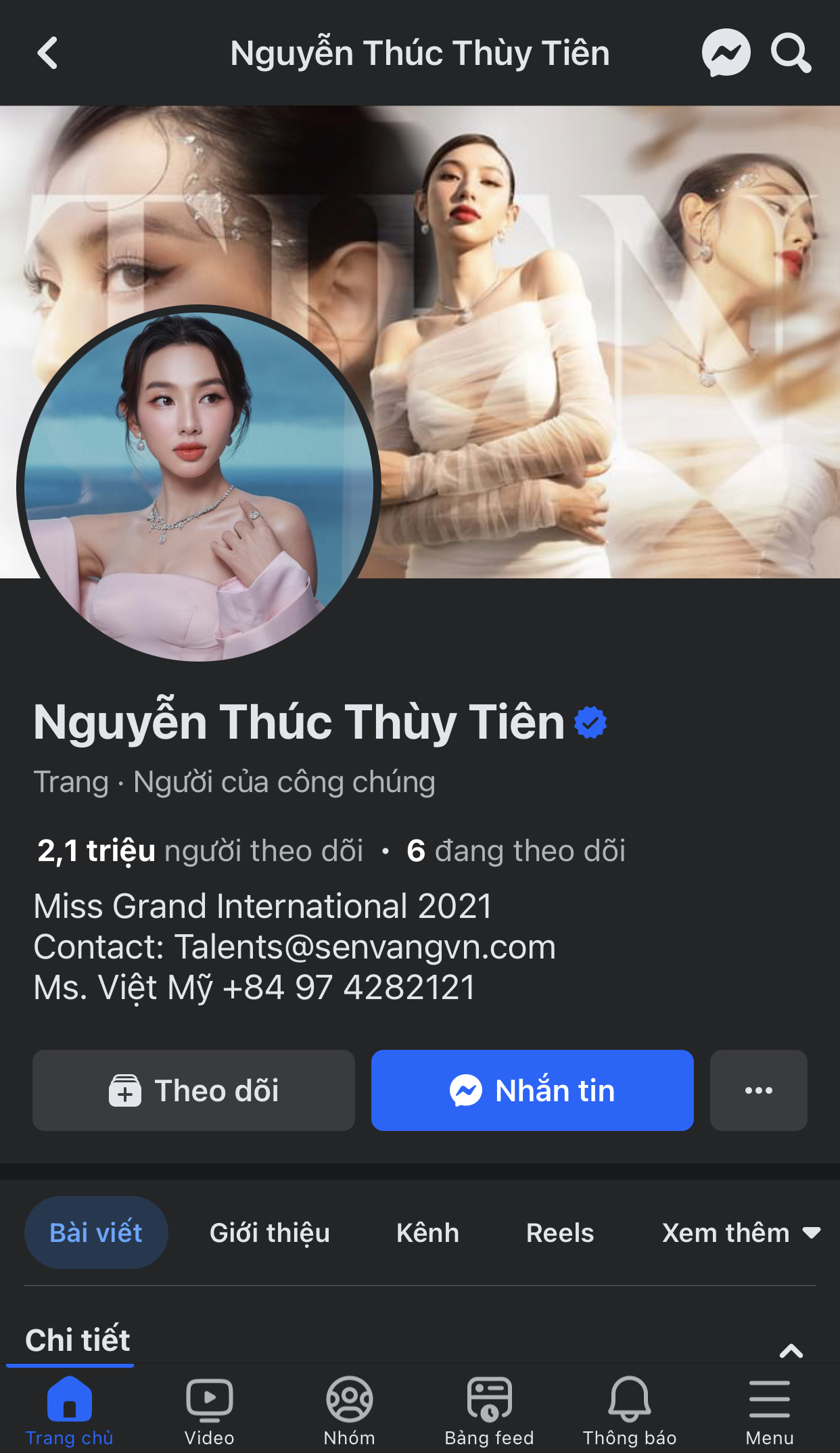View the circular profile picture
This screenshot has height=1453, width=840.
[x=198, y=484]
